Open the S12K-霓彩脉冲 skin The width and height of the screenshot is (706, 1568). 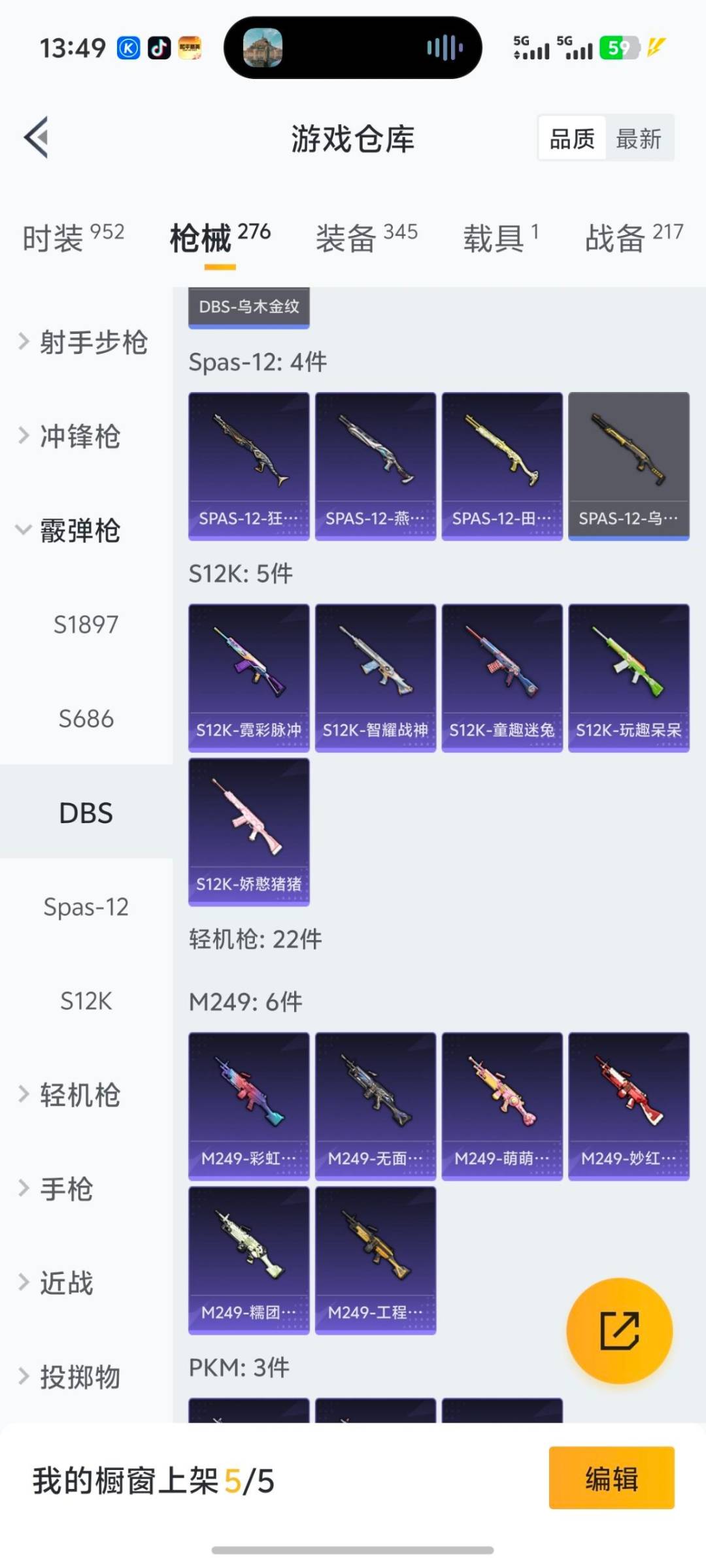click(248, 678)
